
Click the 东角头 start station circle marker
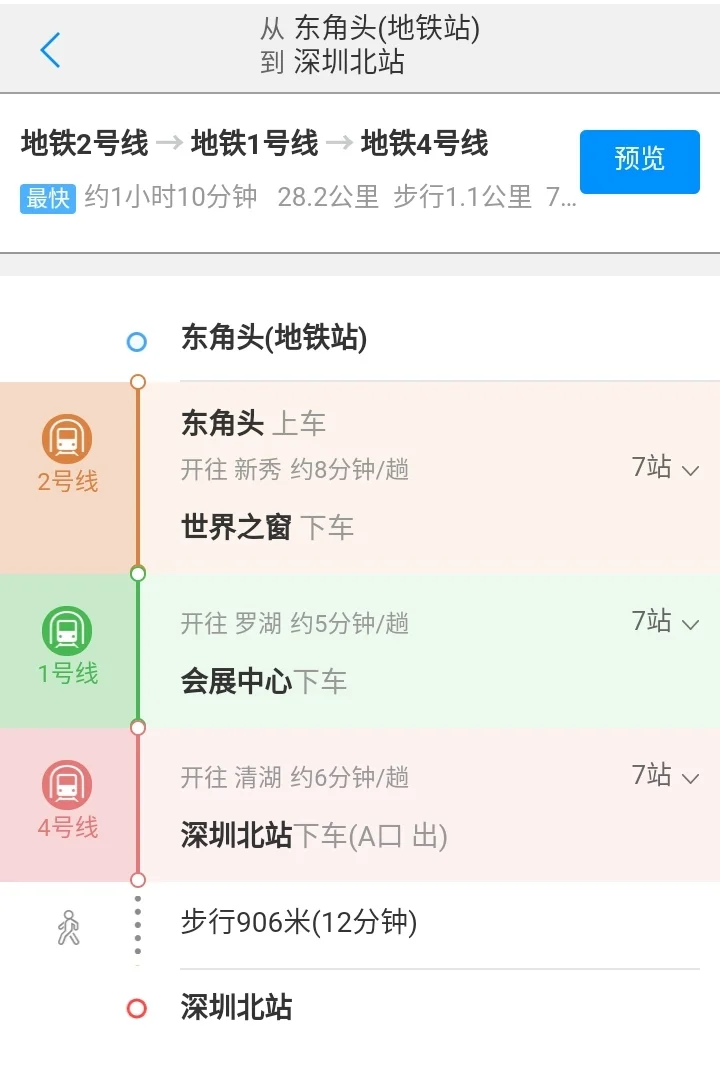click(135, 342)
